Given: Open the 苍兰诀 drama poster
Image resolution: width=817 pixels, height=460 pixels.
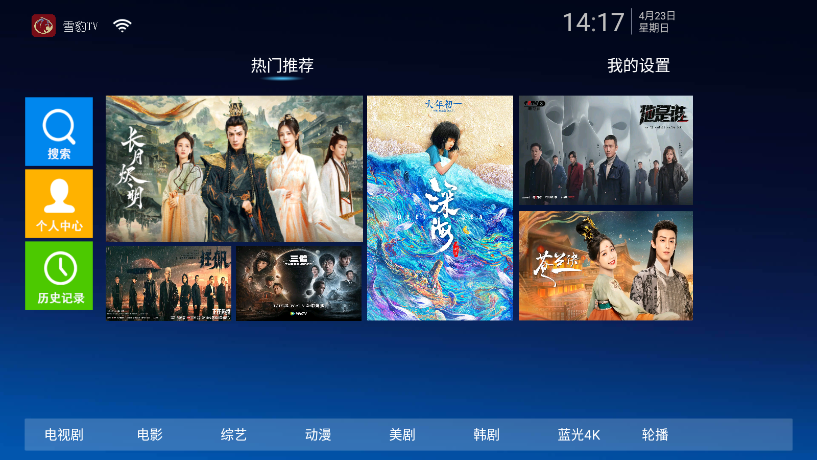Looking at the screenshot, I should 605,265.
